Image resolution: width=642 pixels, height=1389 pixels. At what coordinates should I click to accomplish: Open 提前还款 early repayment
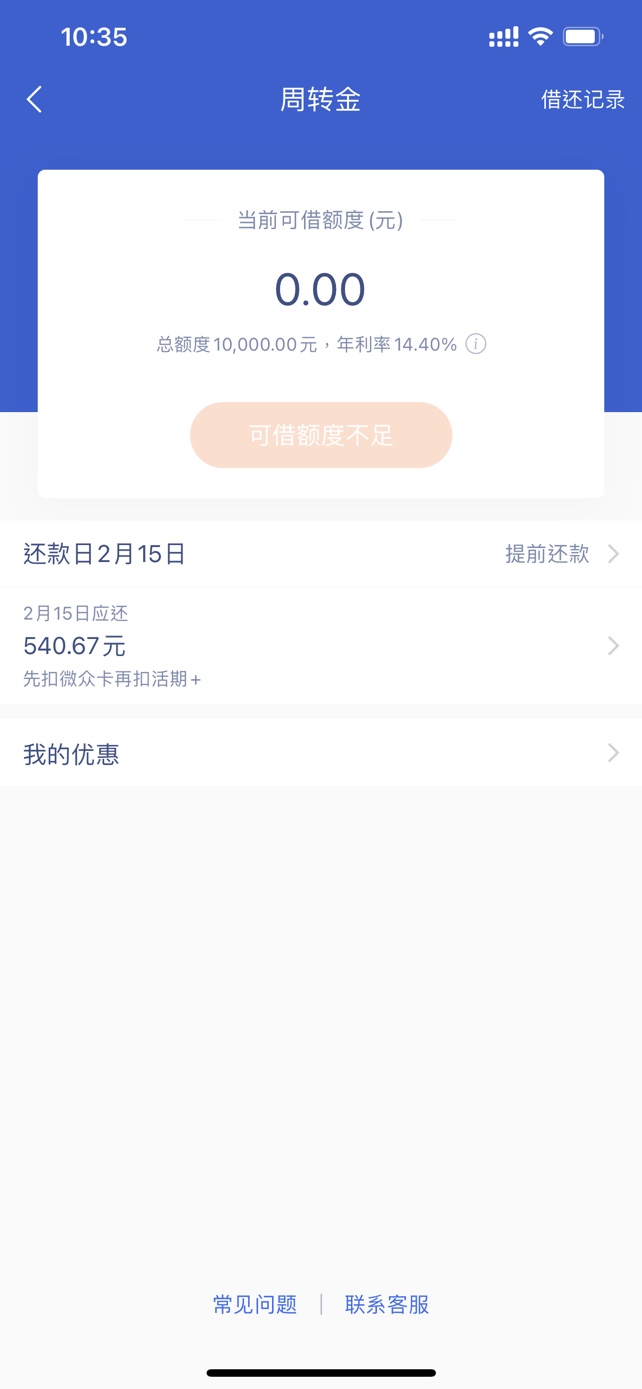pos(562,554)
